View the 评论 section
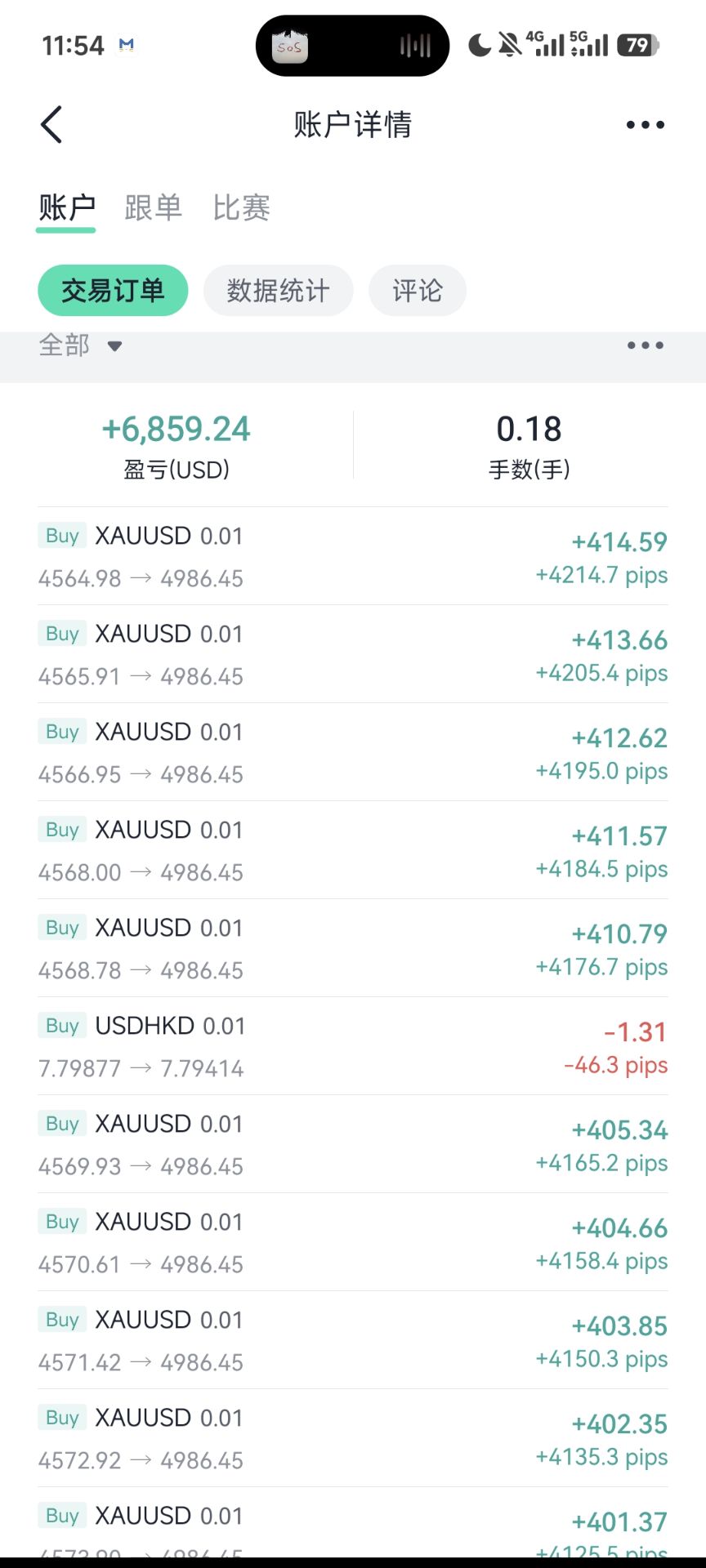 coord(417,291)
